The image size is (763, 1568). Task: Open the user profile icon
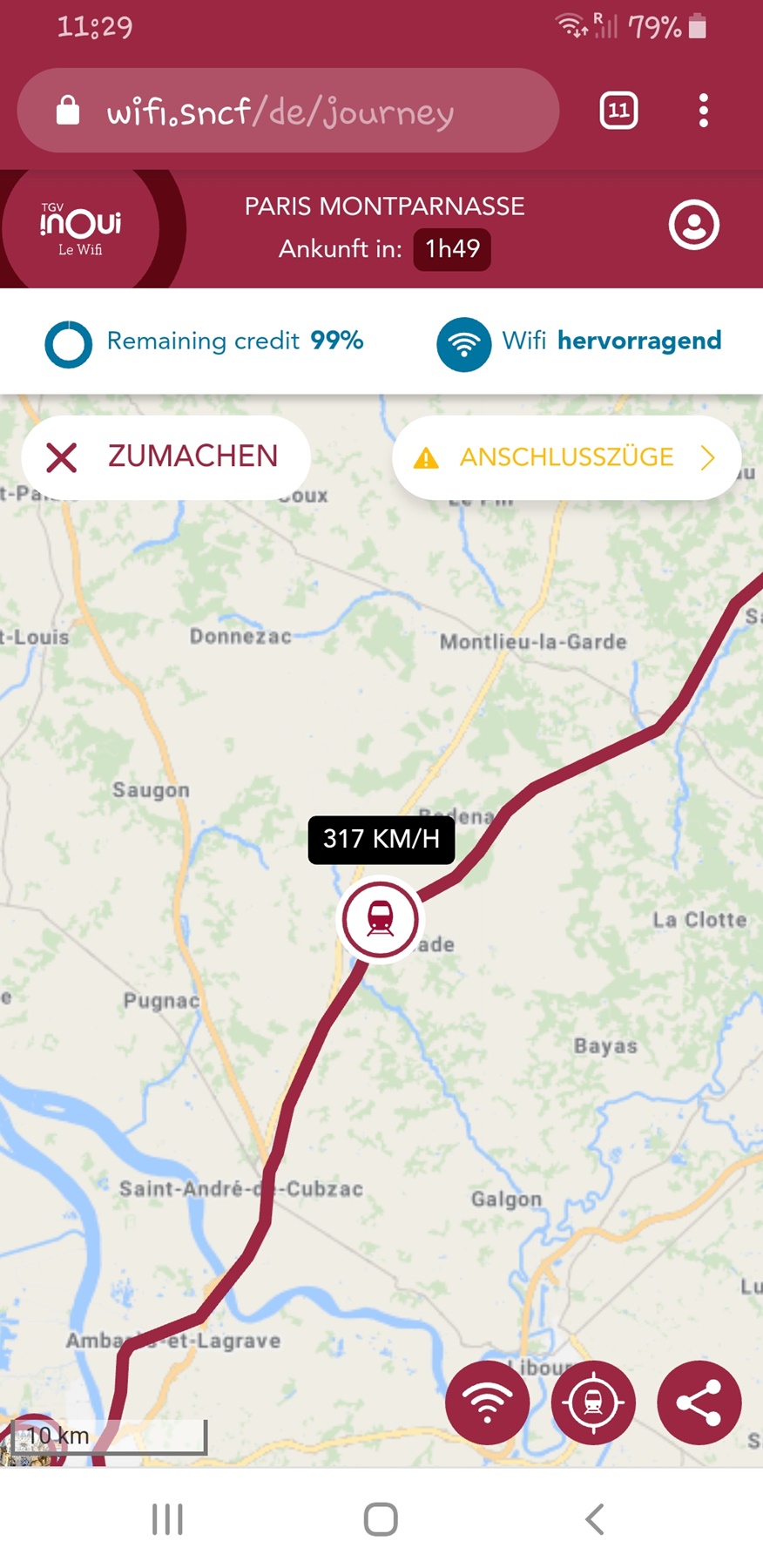[x=693, y=226]
